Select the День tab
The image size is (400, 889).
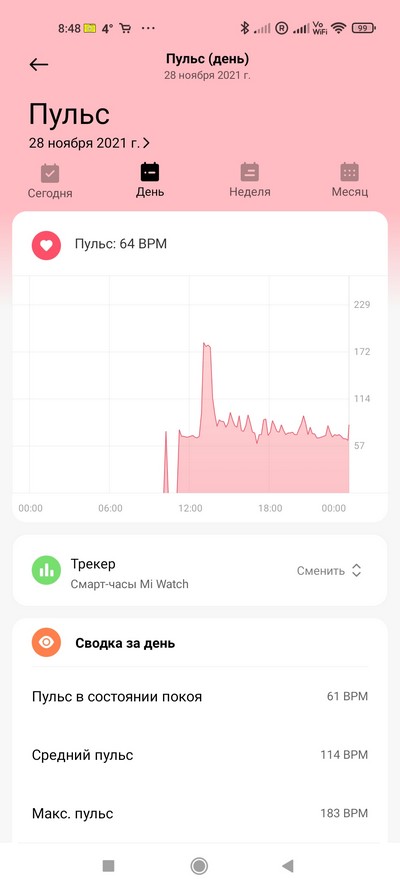150,181
